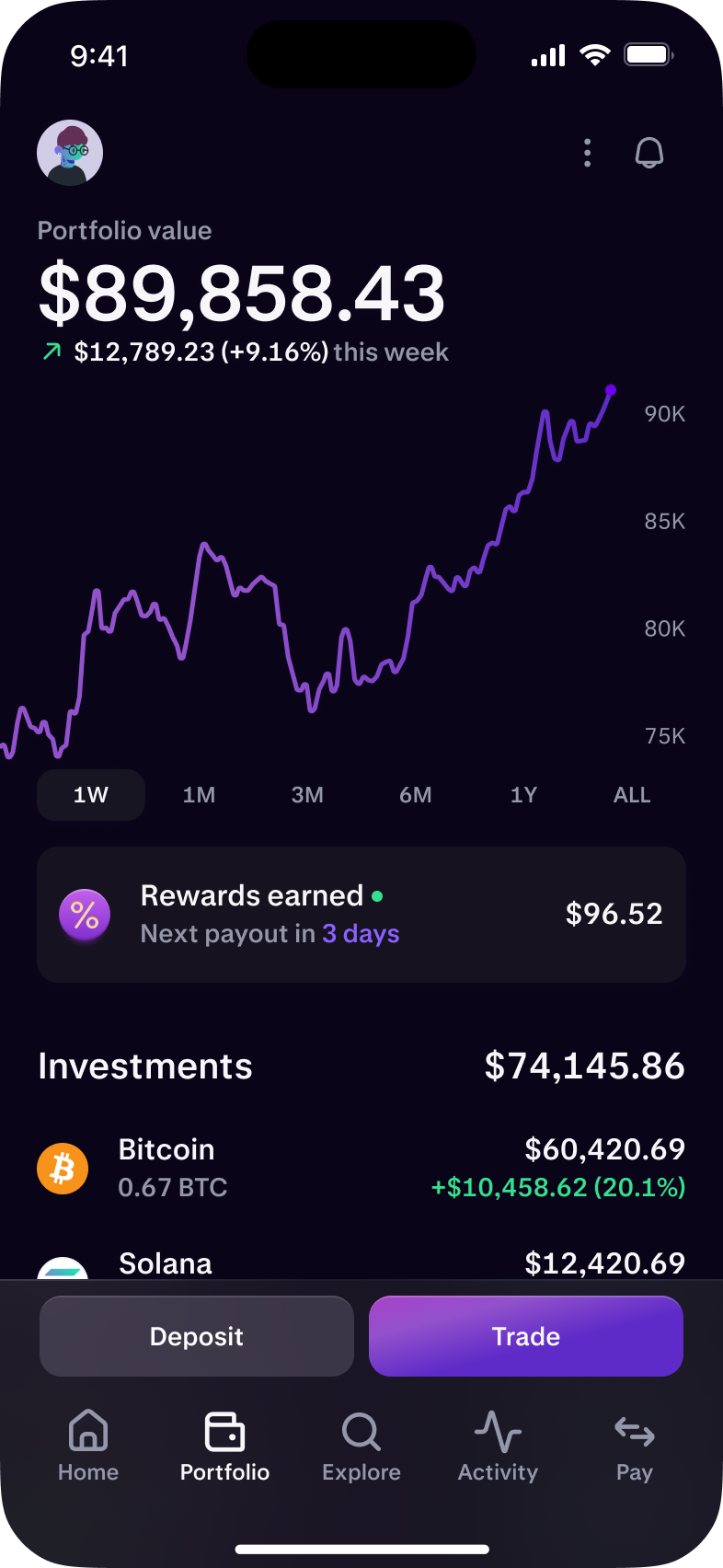Open the Bitcoin investment row

(361, 1168)
